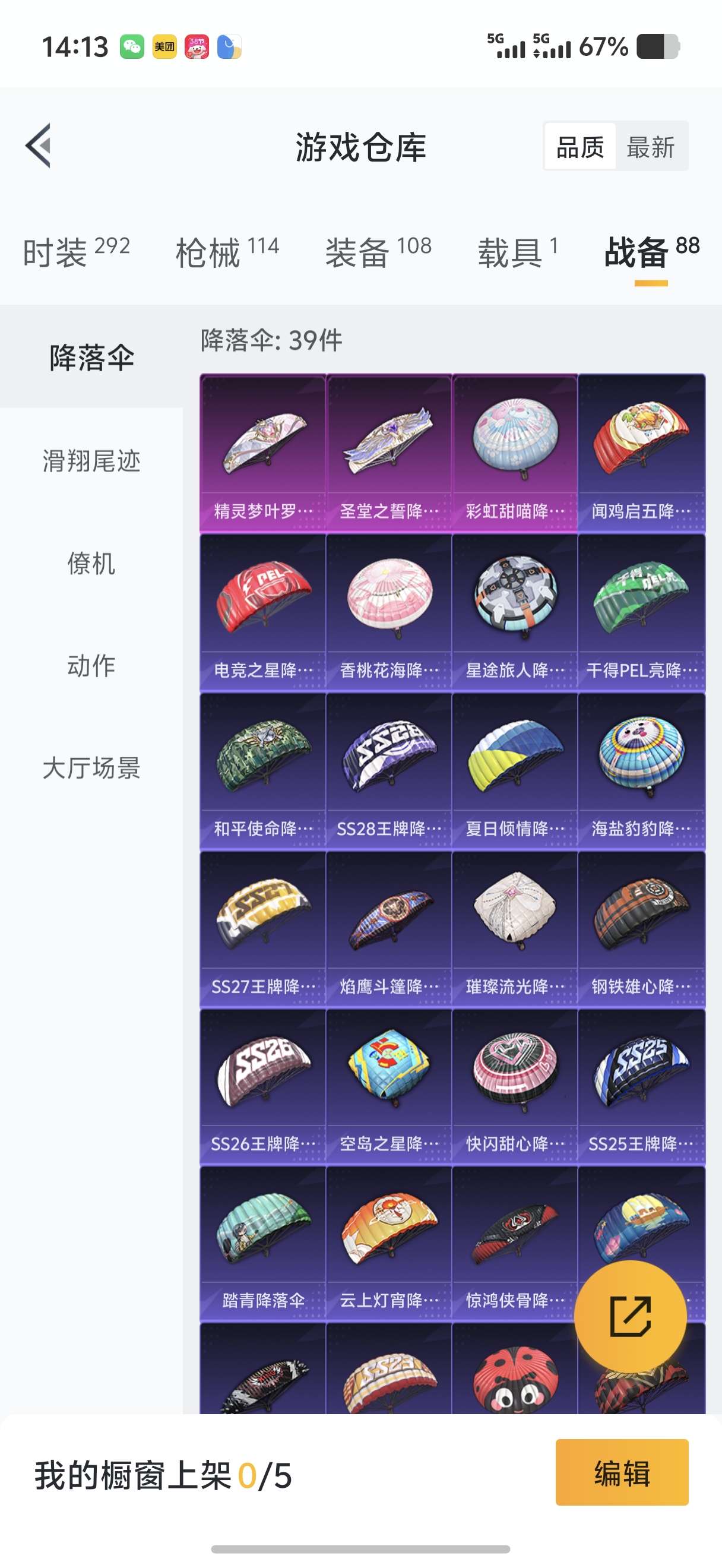Open the 大厅场景 category
Screen dimensions: 722x1568
(x=91, y=767)
